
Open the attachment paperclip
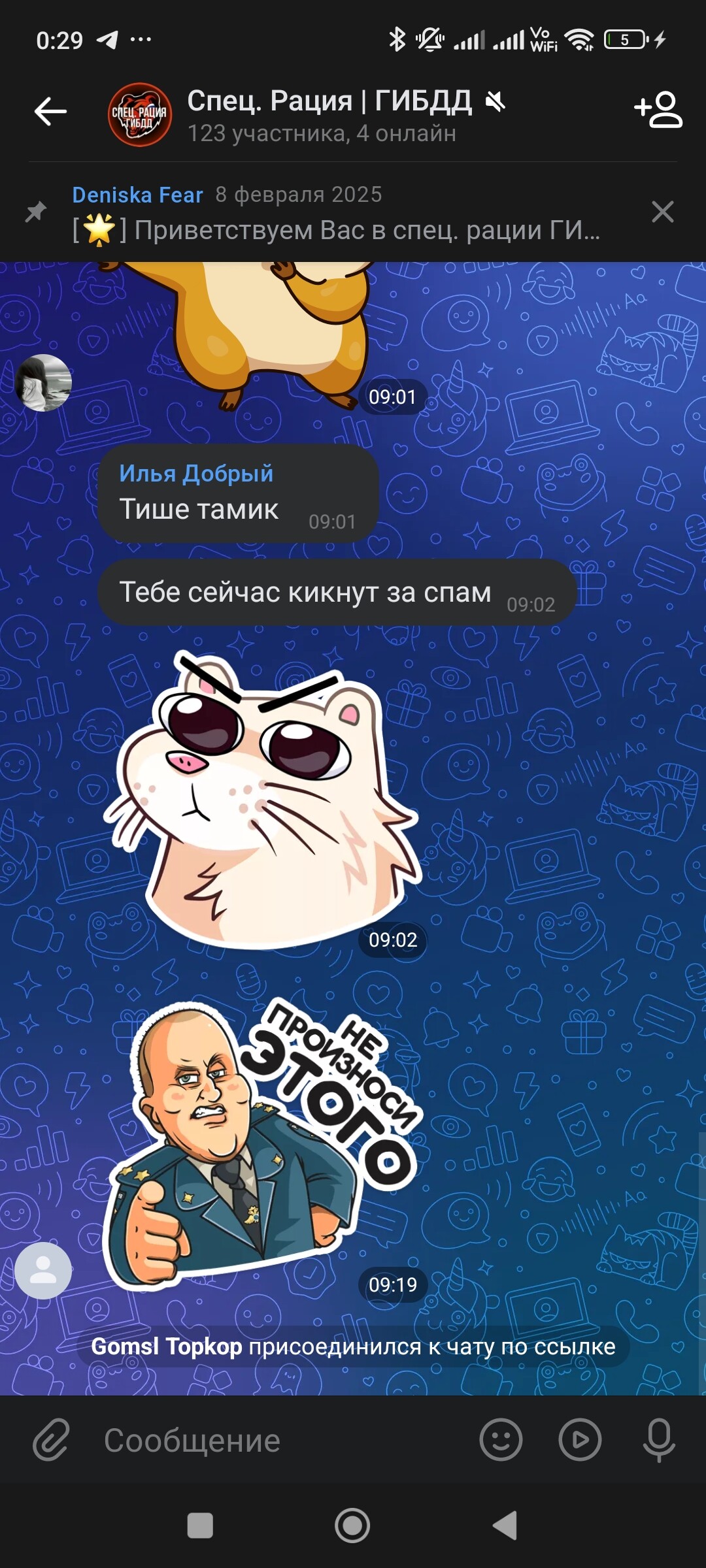[x=51, y=1439]
